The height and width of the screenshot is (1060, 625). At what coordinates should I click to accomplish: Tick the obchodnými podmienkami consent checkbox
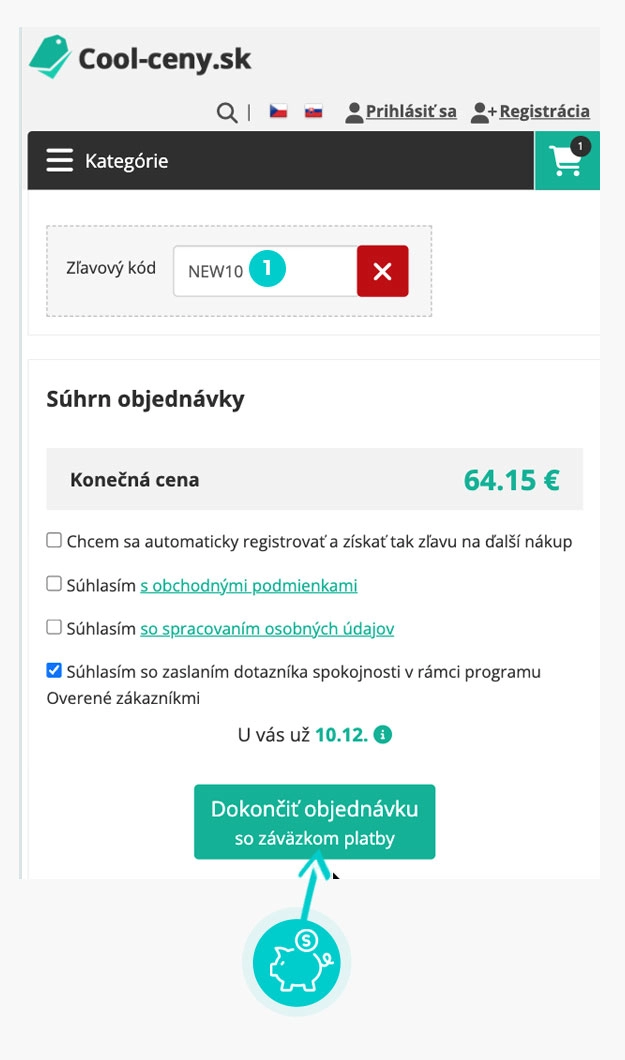54,584
